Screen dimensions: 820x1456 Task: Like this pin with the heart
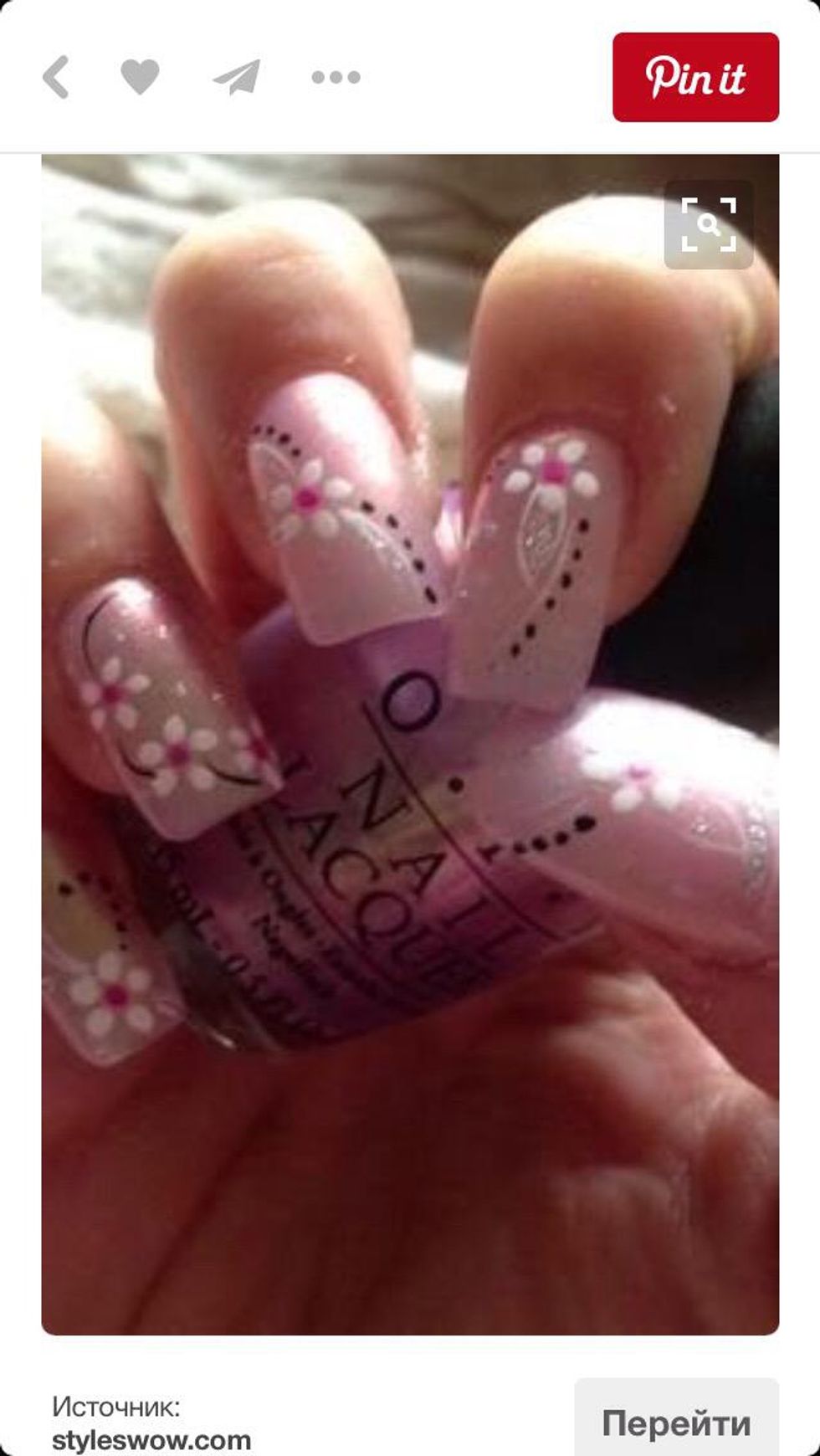[140, 78]
